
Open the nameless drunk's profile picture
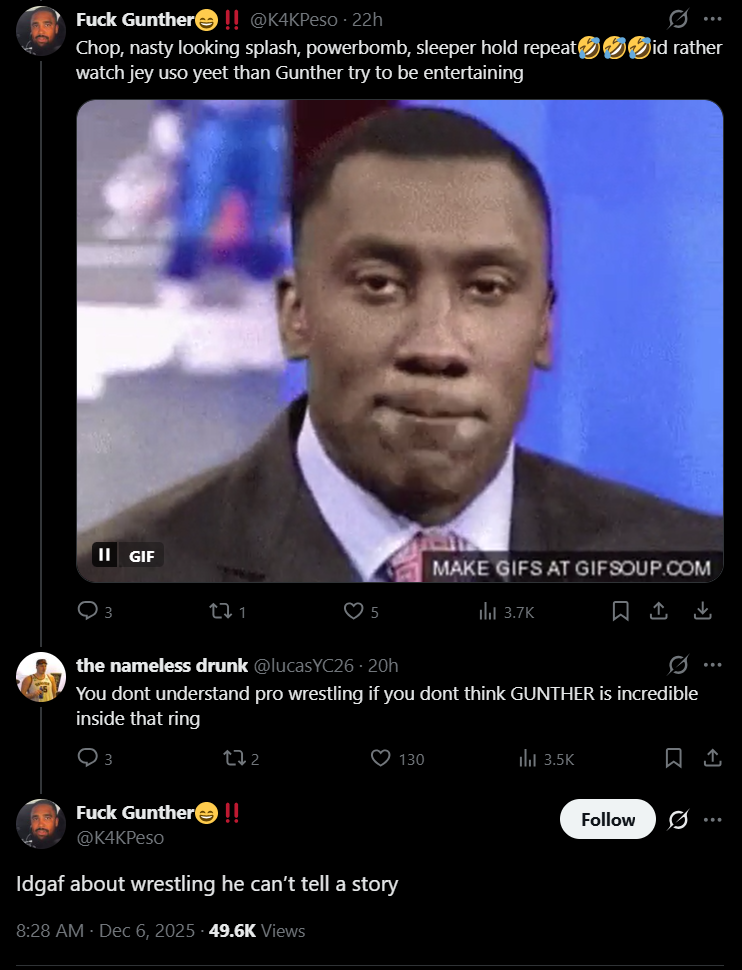41,677
